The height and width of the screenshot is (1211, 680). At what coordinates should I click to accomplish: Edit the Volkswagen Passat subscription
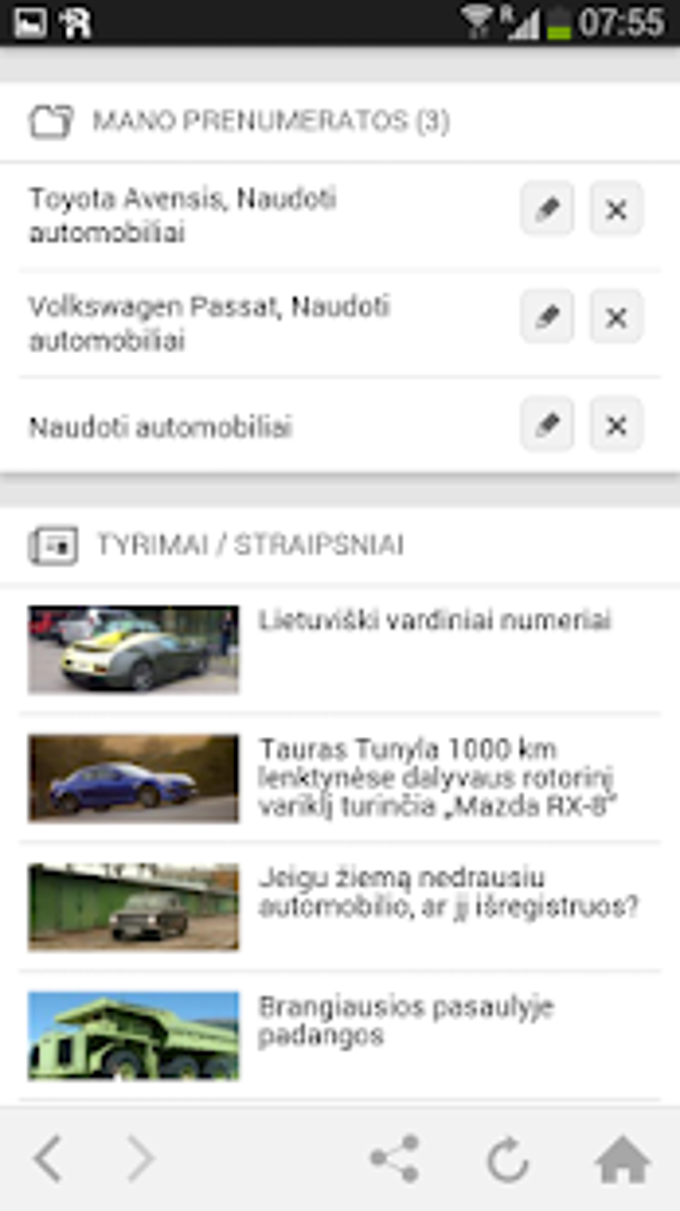[x=547, y=317]
